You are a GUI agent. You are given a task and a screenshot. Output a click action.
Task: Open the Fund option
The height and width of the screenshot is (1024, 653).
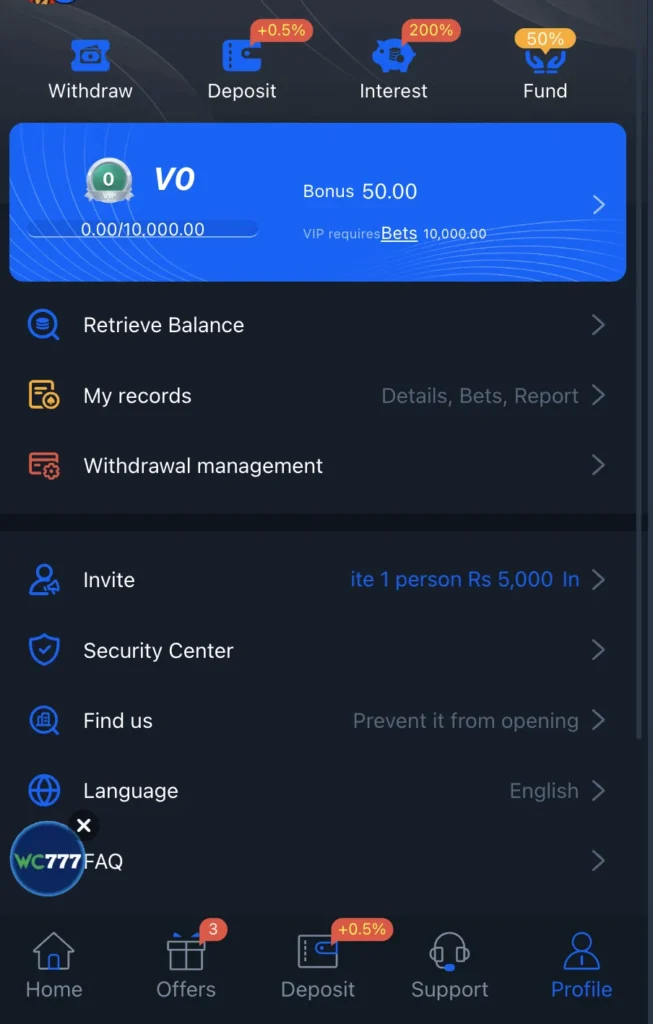point(545,70)
